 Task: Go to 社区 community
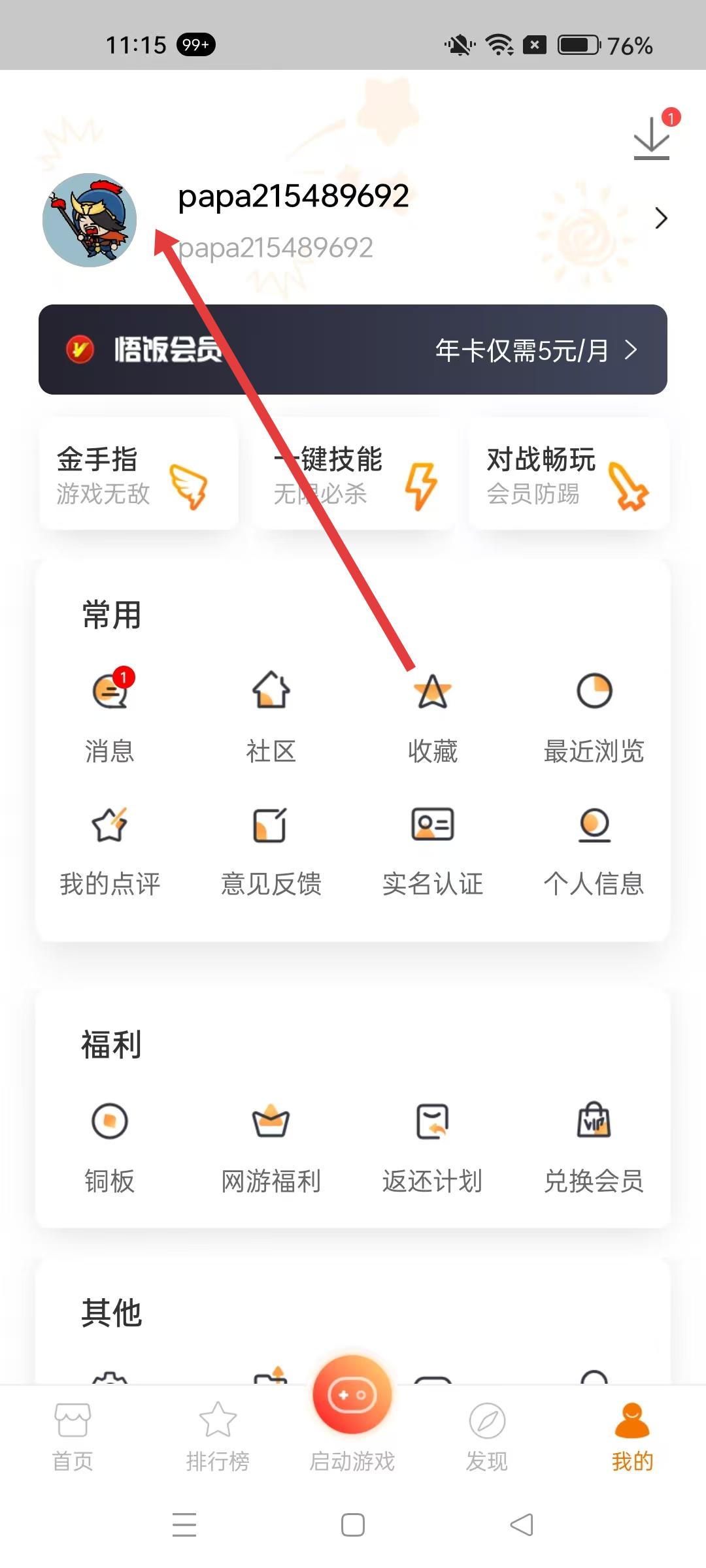click(271, 715)
